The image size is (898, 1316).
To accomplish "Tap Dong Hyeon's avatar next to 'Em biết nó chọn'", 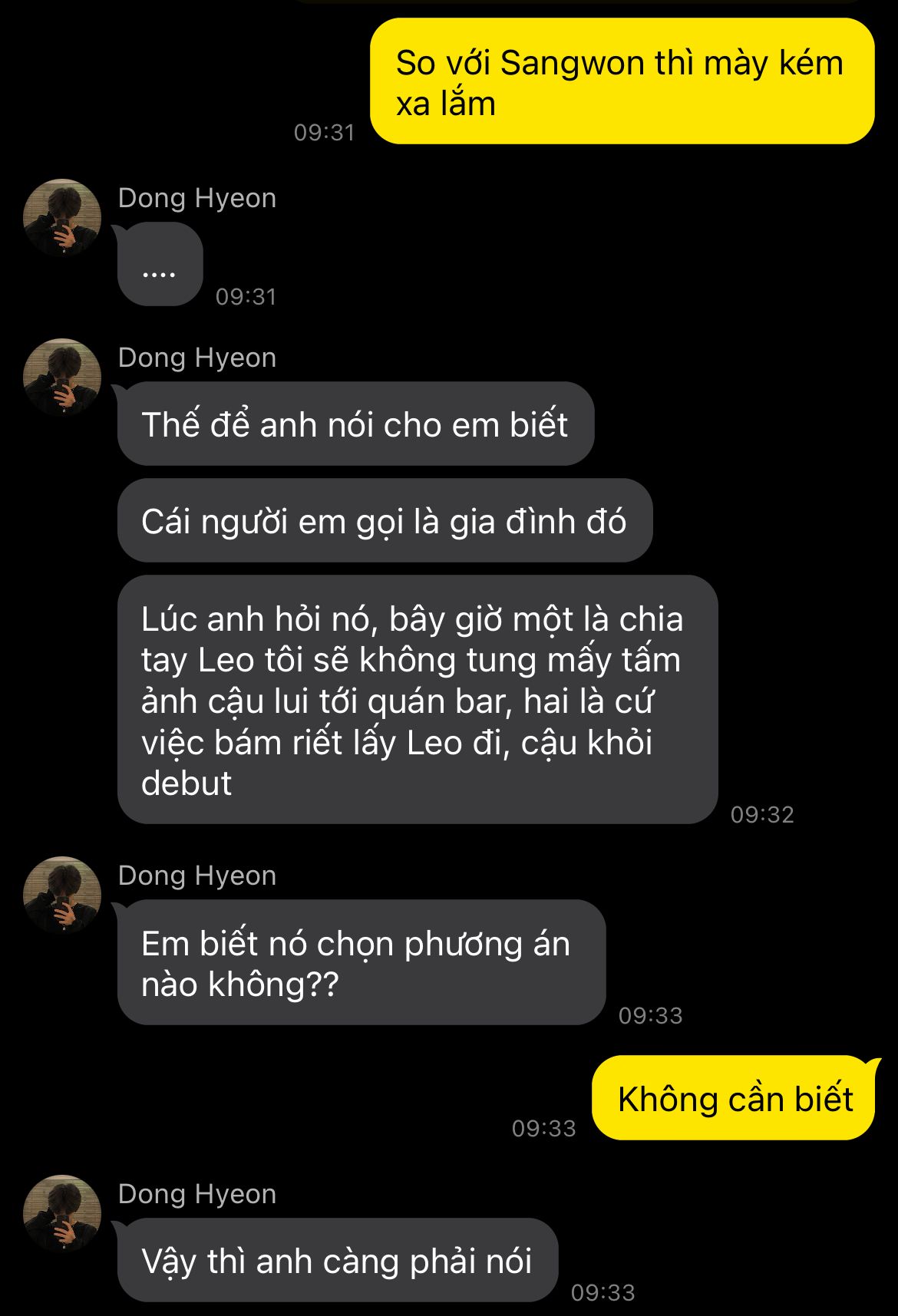I will [62, 895].
